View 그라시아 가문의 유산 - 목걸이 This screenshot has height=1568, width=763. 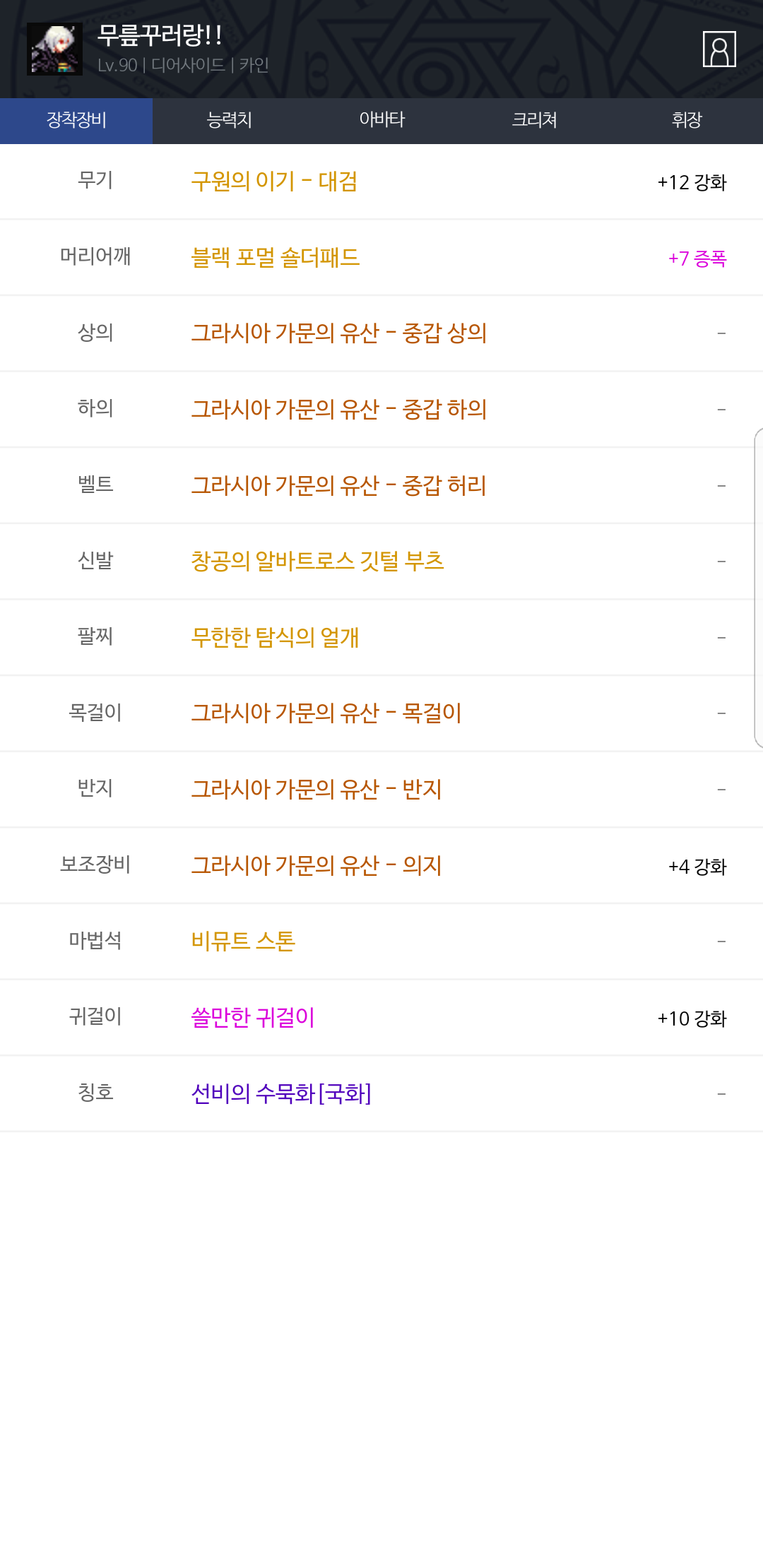click(326, 713)
